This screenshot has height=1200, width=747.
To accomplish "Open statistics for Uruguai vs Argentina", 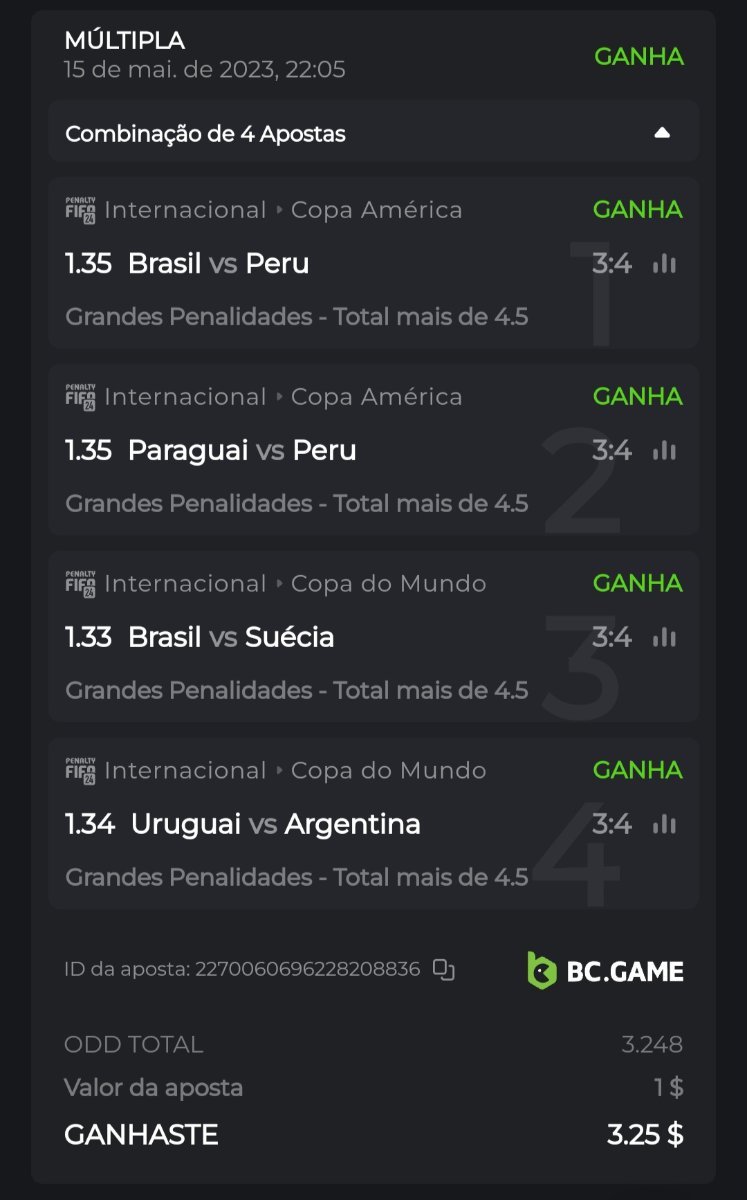I will pos(664,825).
